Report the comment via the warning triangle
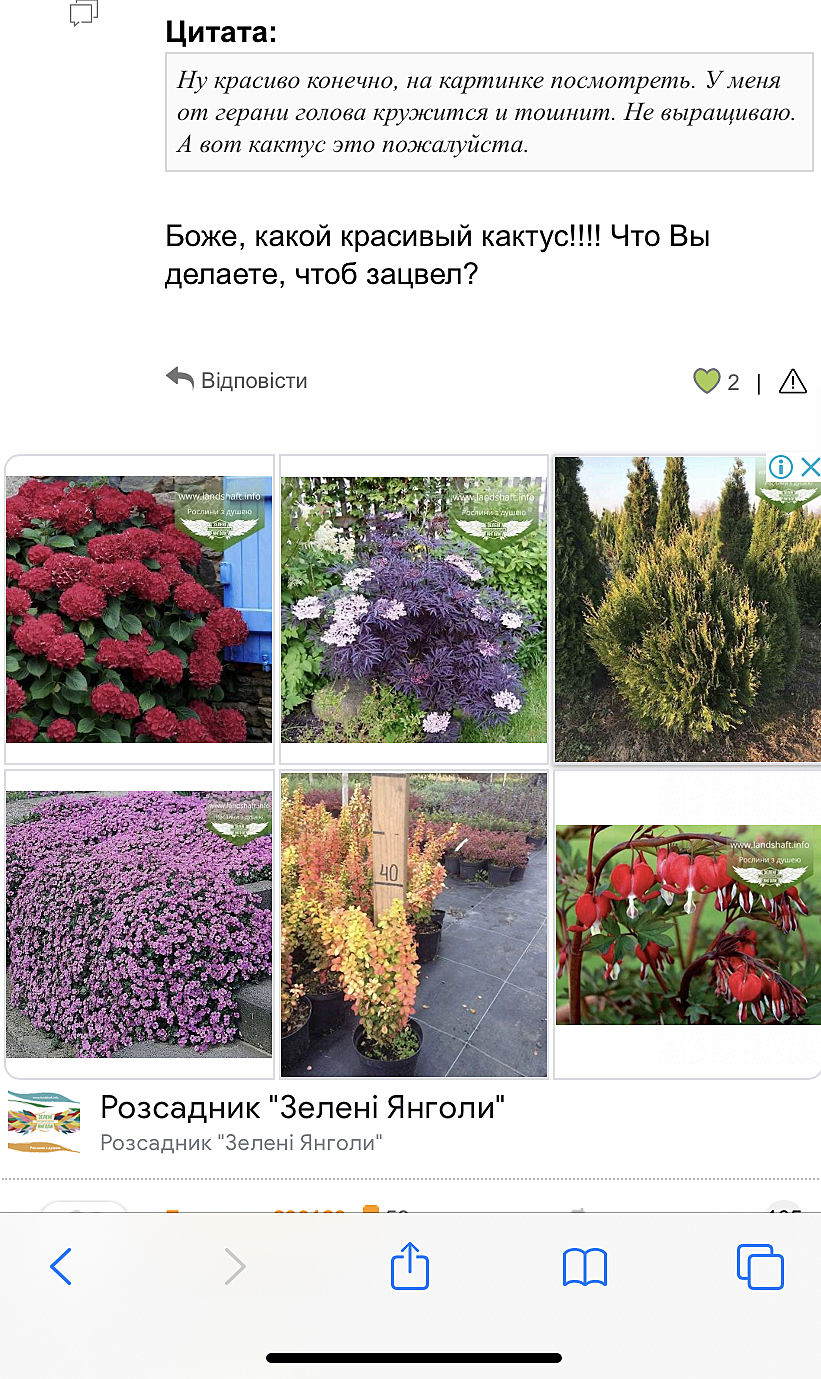Screen dimensions: 821x1379 pos(792,381)
